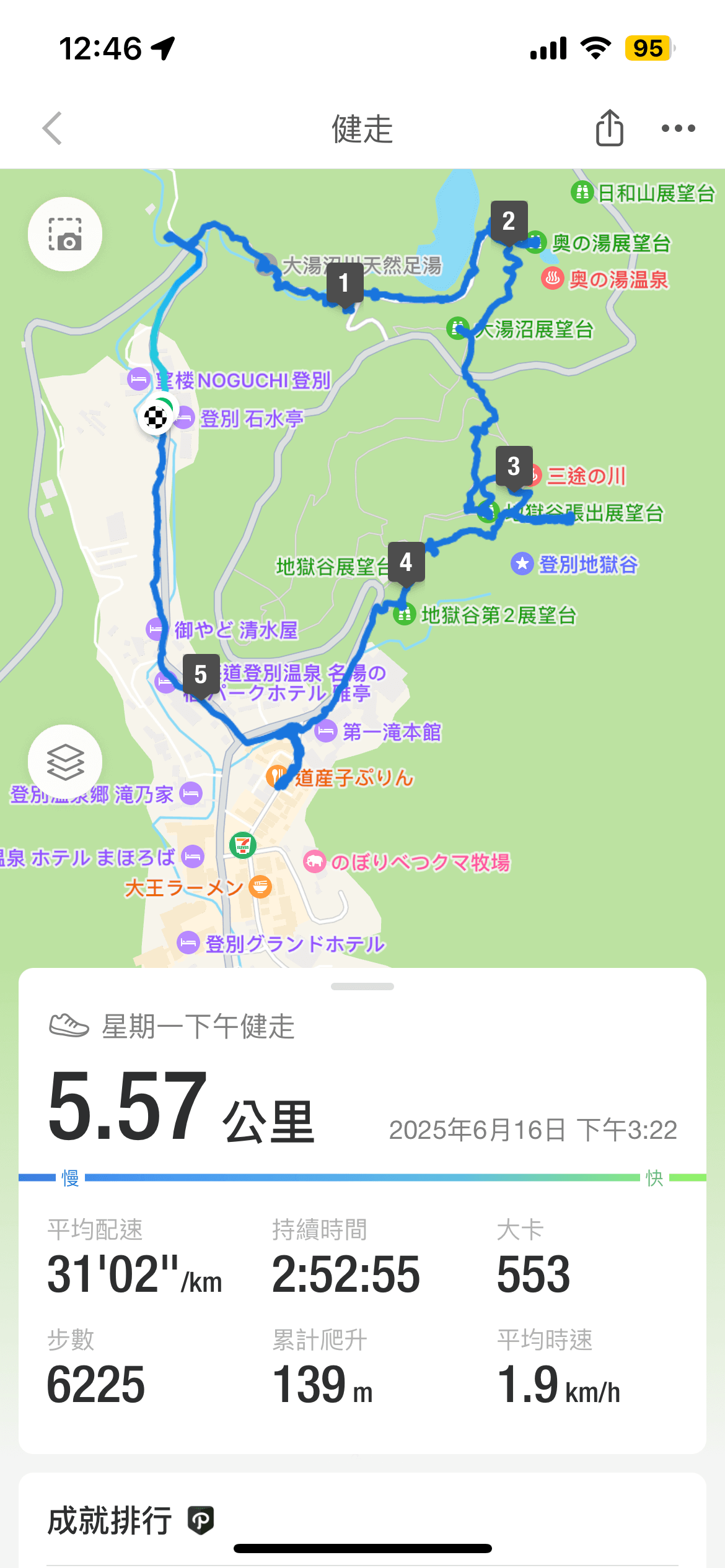Tap the sheet's drag handle above the stats
This screenshot has width=725, height=1568.
pyautogui.click(x=362, y=987)
